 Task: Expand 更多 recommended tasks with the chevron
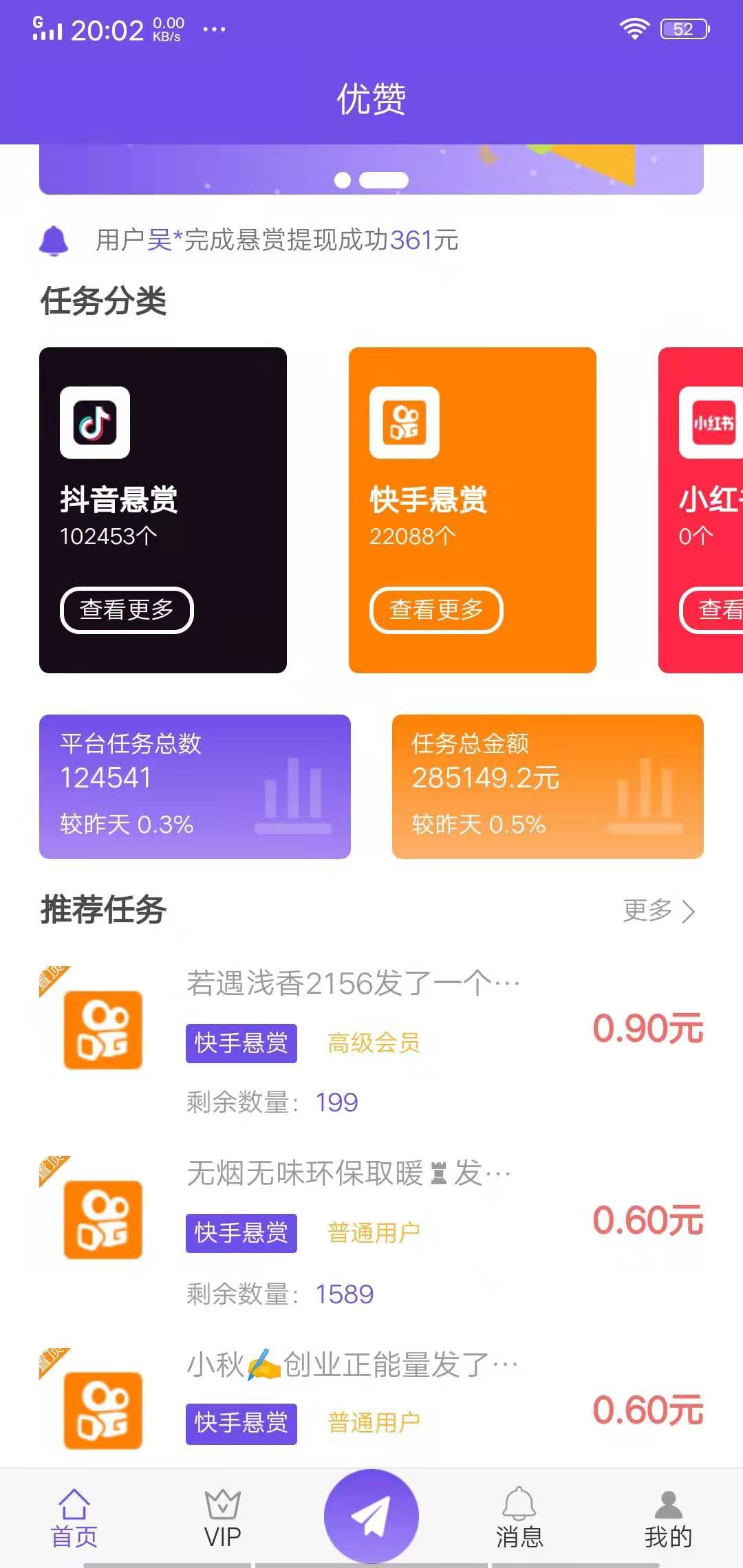tap(660, 910)
